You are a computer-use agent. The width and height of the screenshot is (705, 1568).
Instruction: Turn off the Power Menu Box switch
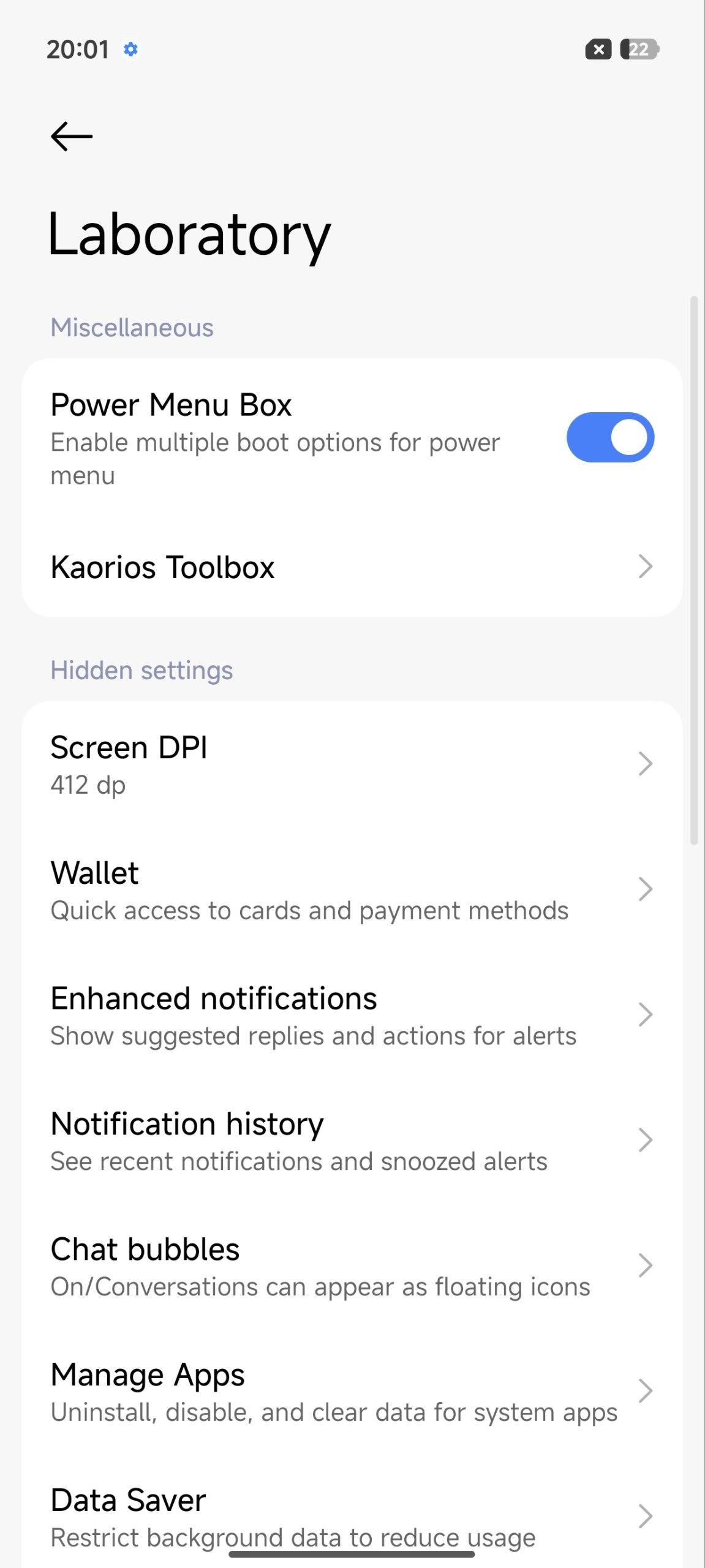coord(610,437)
